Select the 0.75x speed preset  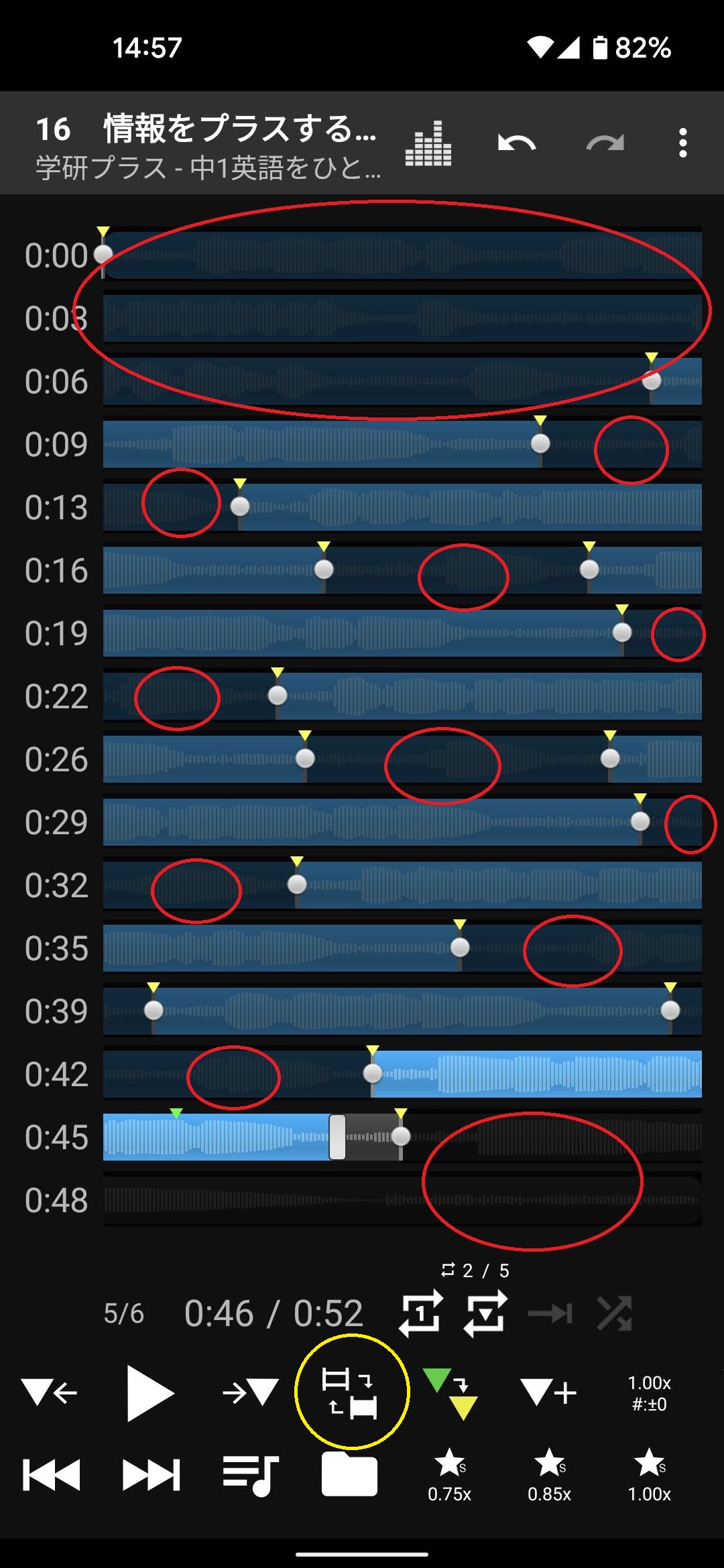point(450,1475)
